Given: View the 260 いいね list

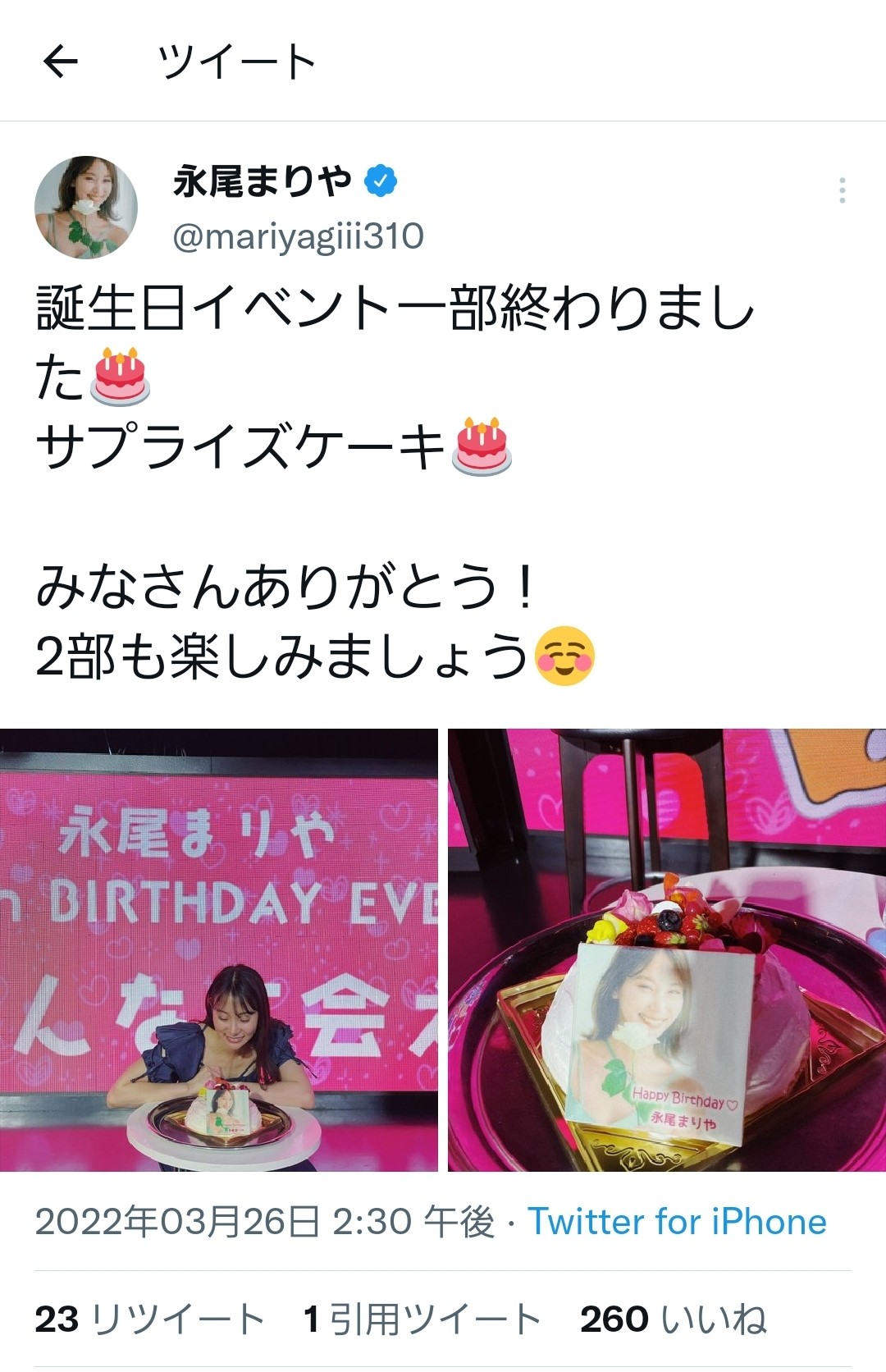Looking at the screenshot, I should [x=673, y=1319].
